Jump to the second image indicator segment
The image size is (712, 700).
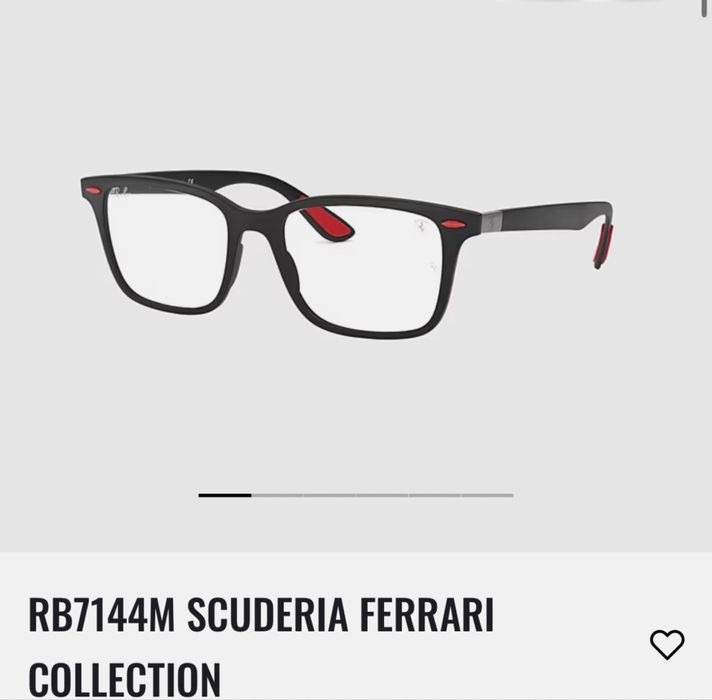click(277, 495)
